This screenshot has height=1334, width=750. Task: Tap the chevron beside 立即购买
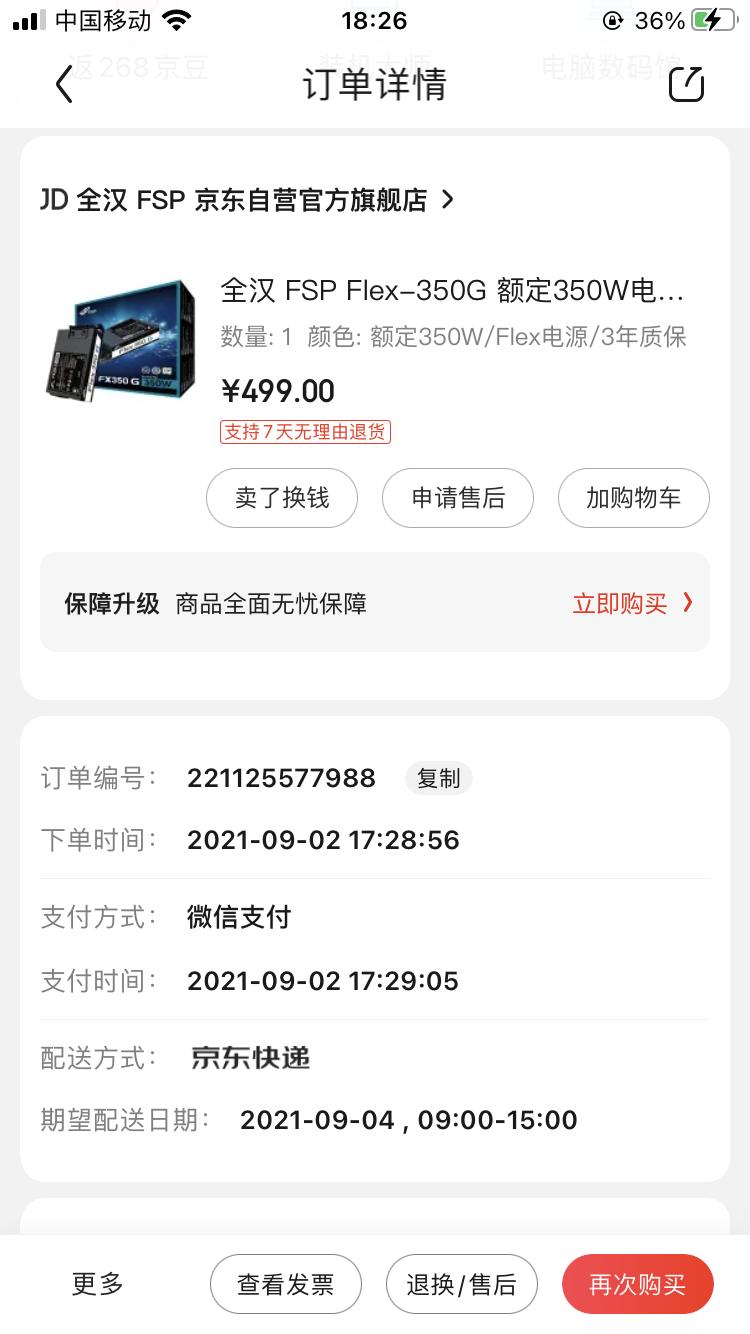pyautogui.click(x=686, y=603)
